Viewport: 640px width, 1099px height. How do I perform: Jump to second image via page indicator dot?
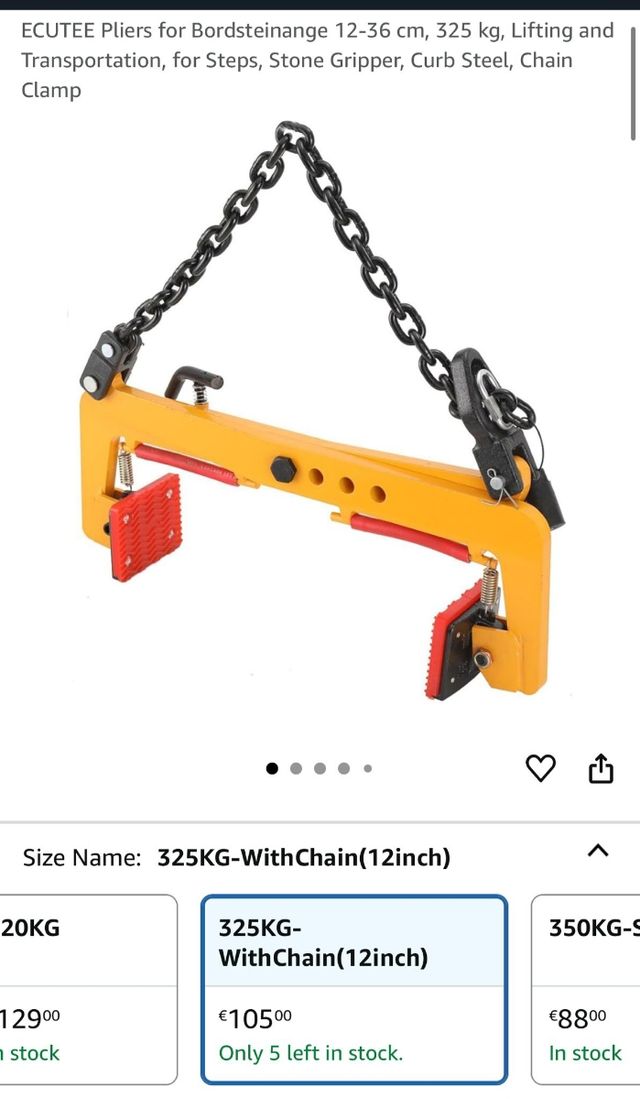[x=296, y=769]
